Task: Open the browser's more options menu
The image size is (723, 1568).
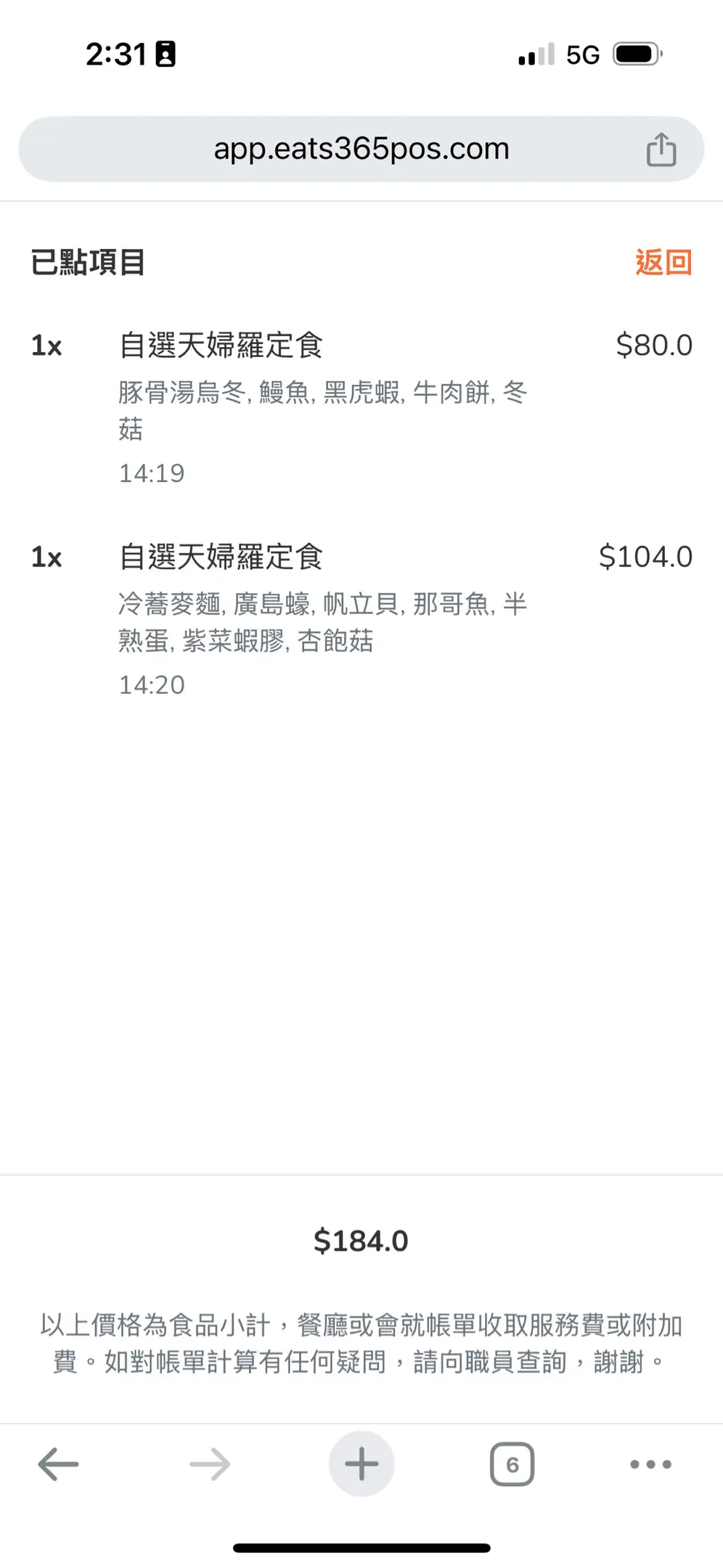Action: point(650,1463)
